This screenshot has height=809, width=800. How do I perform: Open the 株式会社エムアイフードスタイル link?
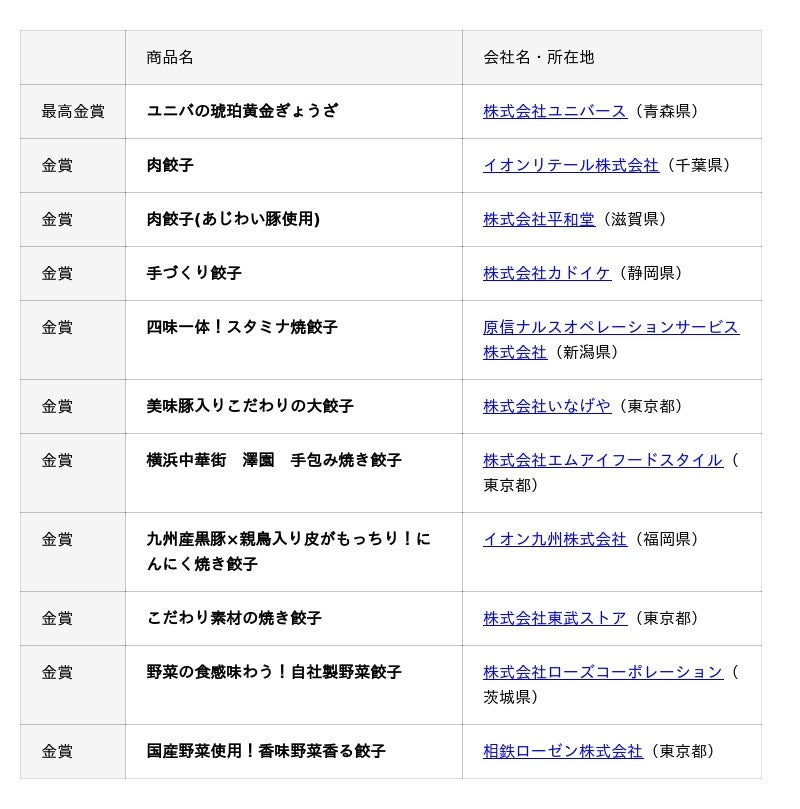(603, 460)
